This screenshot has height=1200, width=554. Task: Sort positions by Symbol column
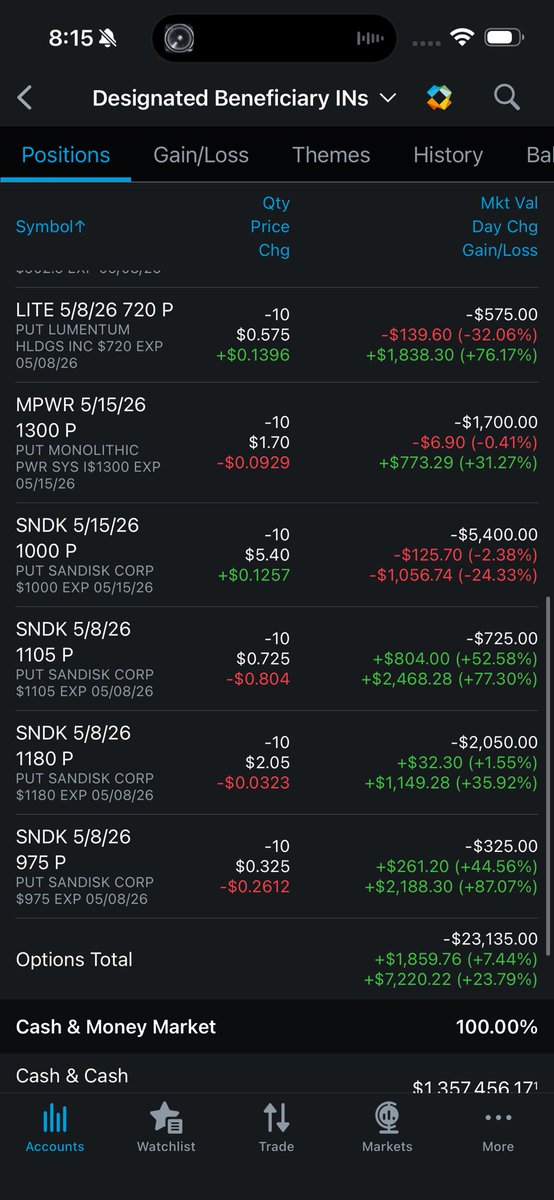[51, 227]
